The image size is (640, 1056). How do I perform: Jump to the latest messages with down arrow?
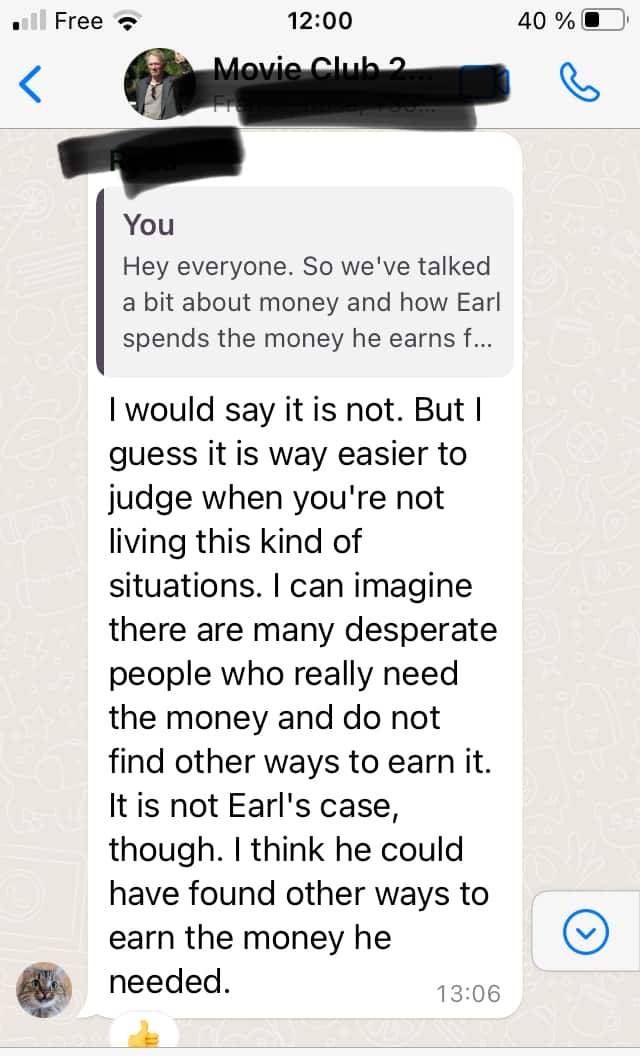[586, 934]
